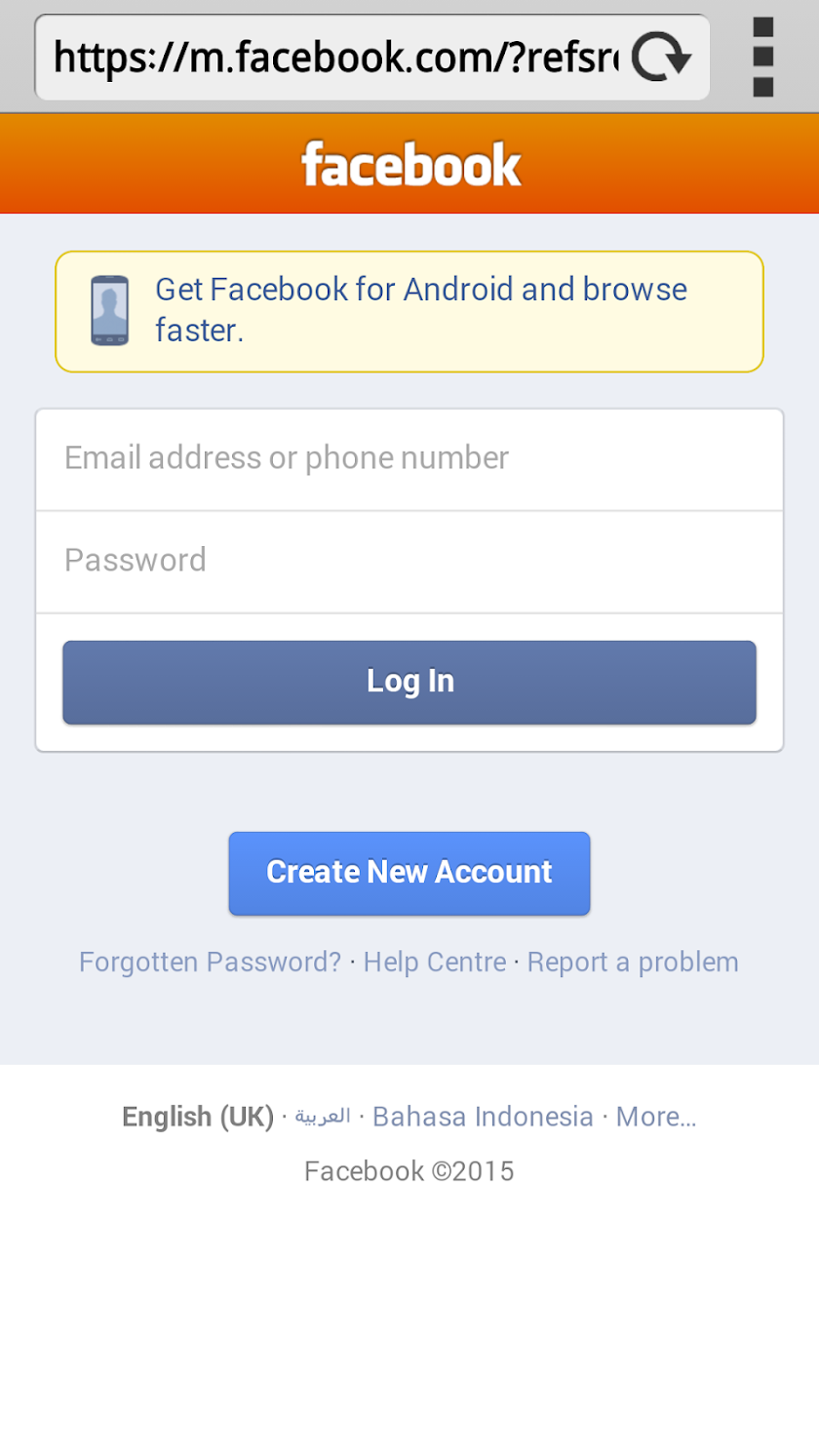
Task: Select the Password field
Action: click(x=409, y=561)
